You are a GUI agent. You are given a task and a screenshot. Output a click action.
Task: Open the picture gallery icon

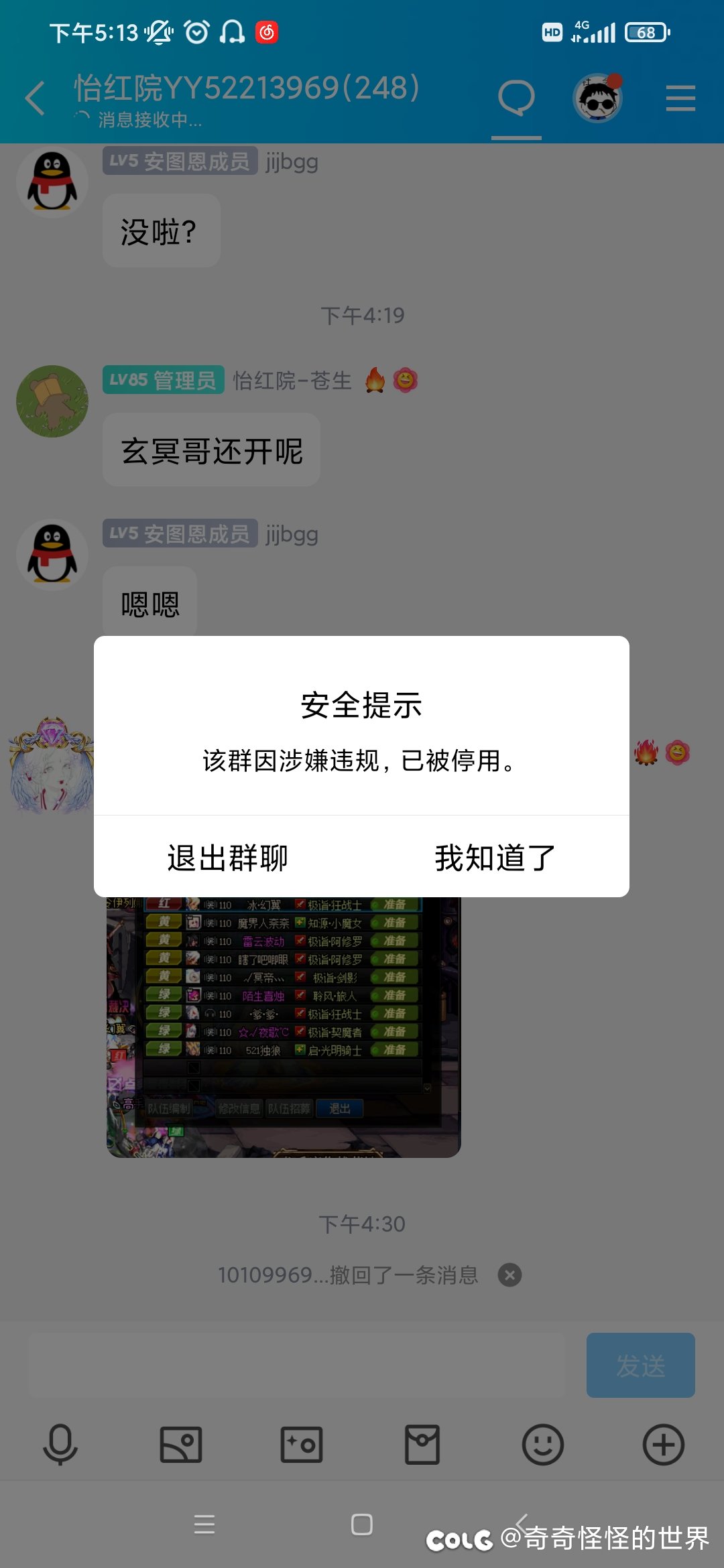(x=181, y=1444)
